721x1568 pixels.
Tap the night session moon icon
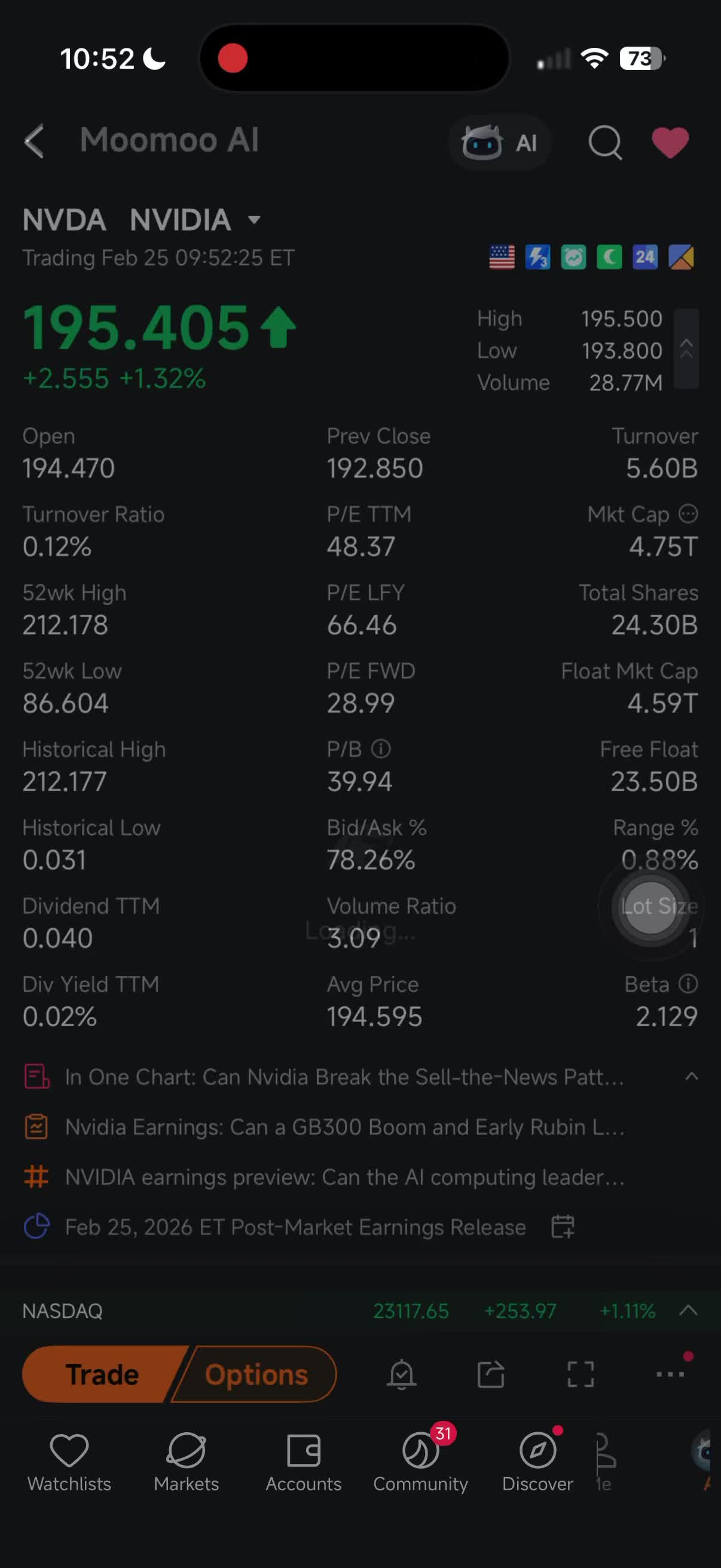609,257
